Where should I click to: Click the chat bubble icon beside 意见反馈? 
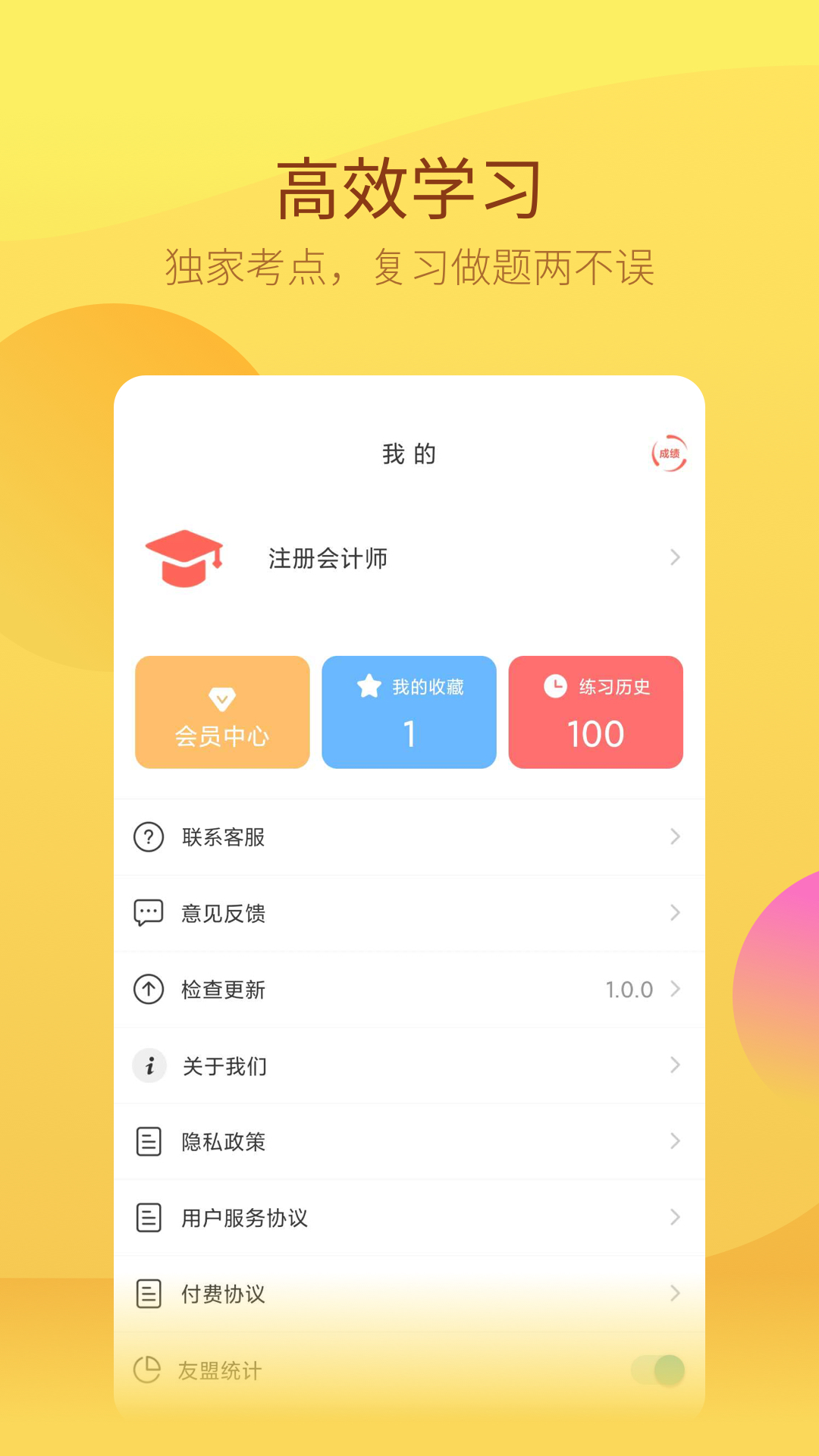149,913
